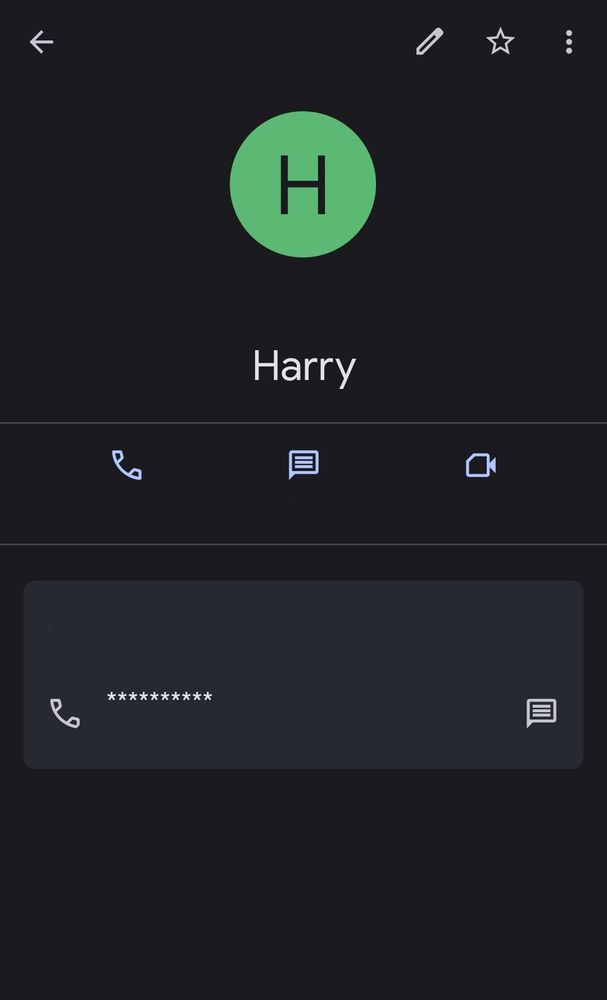Go back from Harry's contact page
Screen dimensions: 607x1000
coord(41,42)
